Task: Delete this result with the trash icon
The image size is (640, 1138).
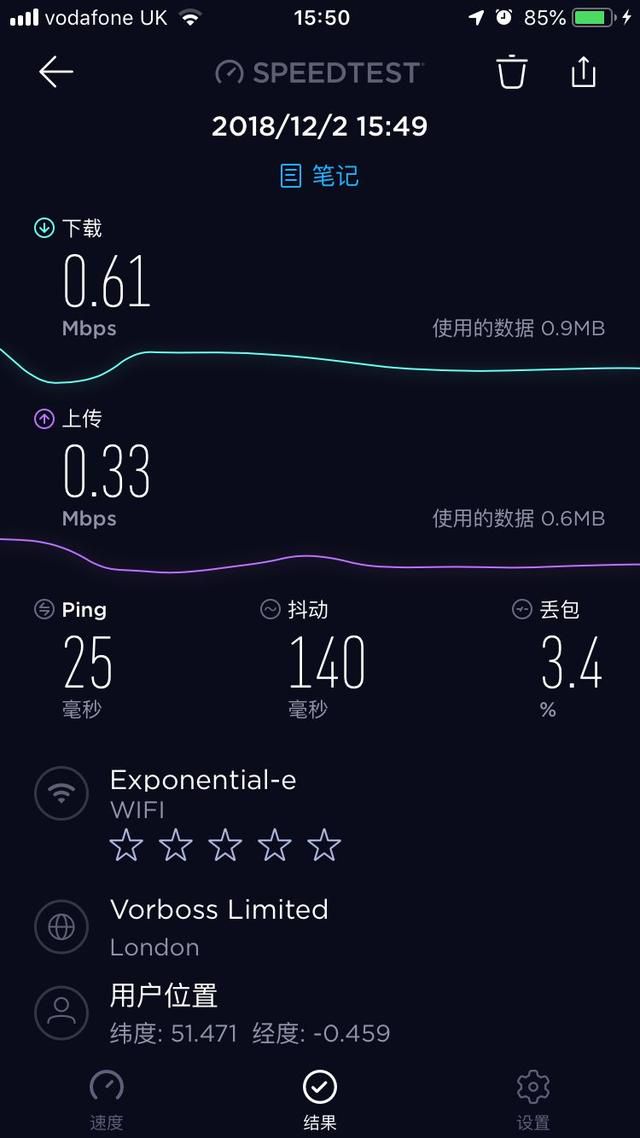Action: tap(512, 71)
